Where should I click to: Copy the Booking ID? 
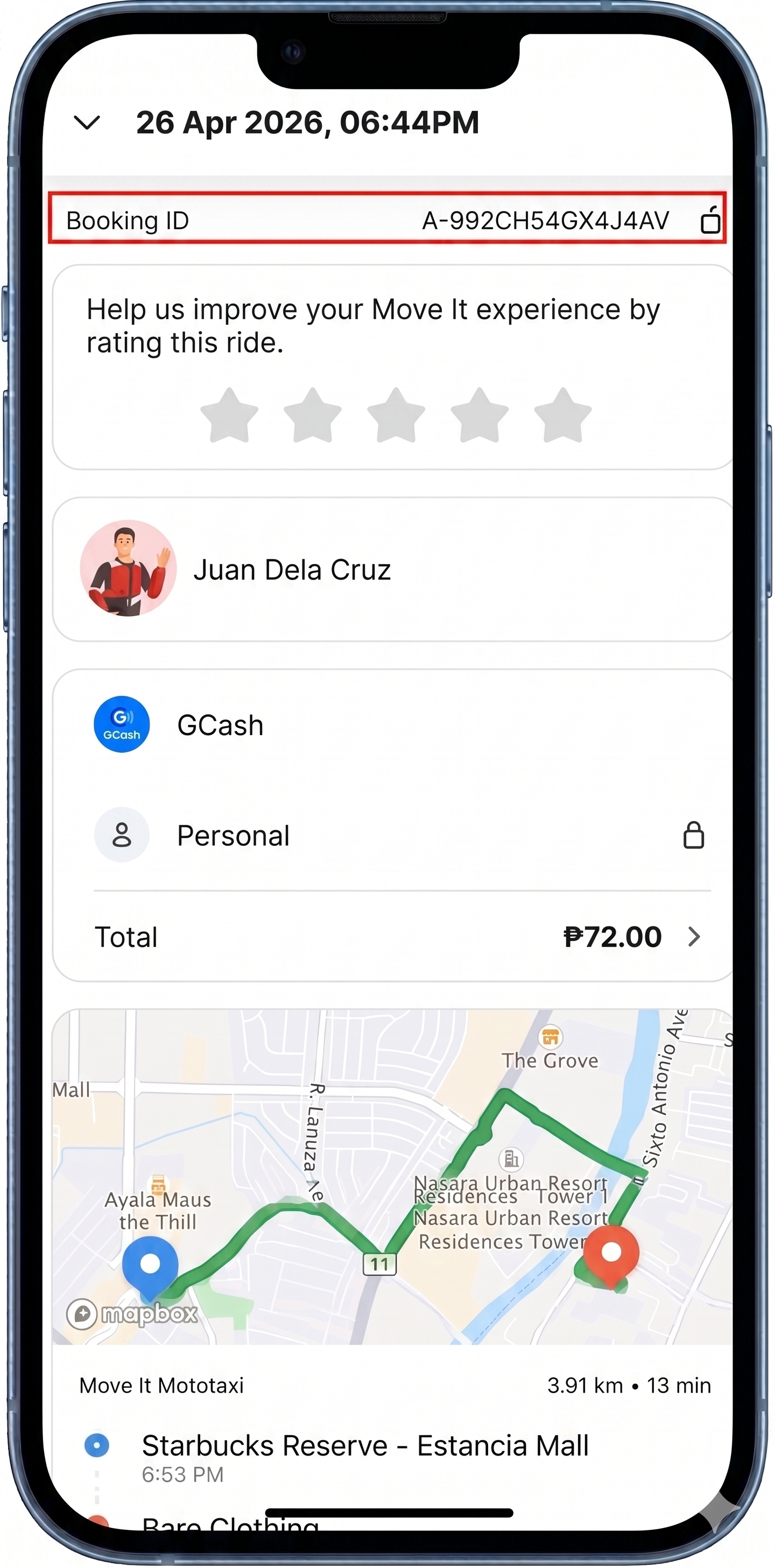[710, 220]
